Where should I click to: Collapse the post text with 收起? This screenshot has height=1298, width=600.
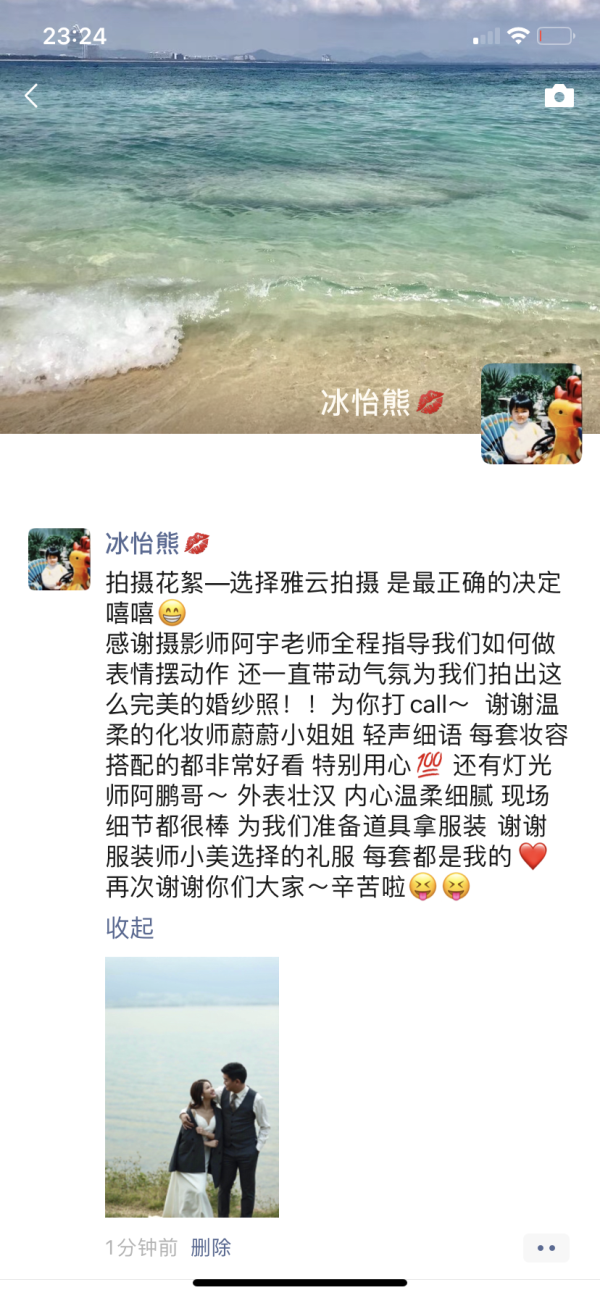pos(130,927)
